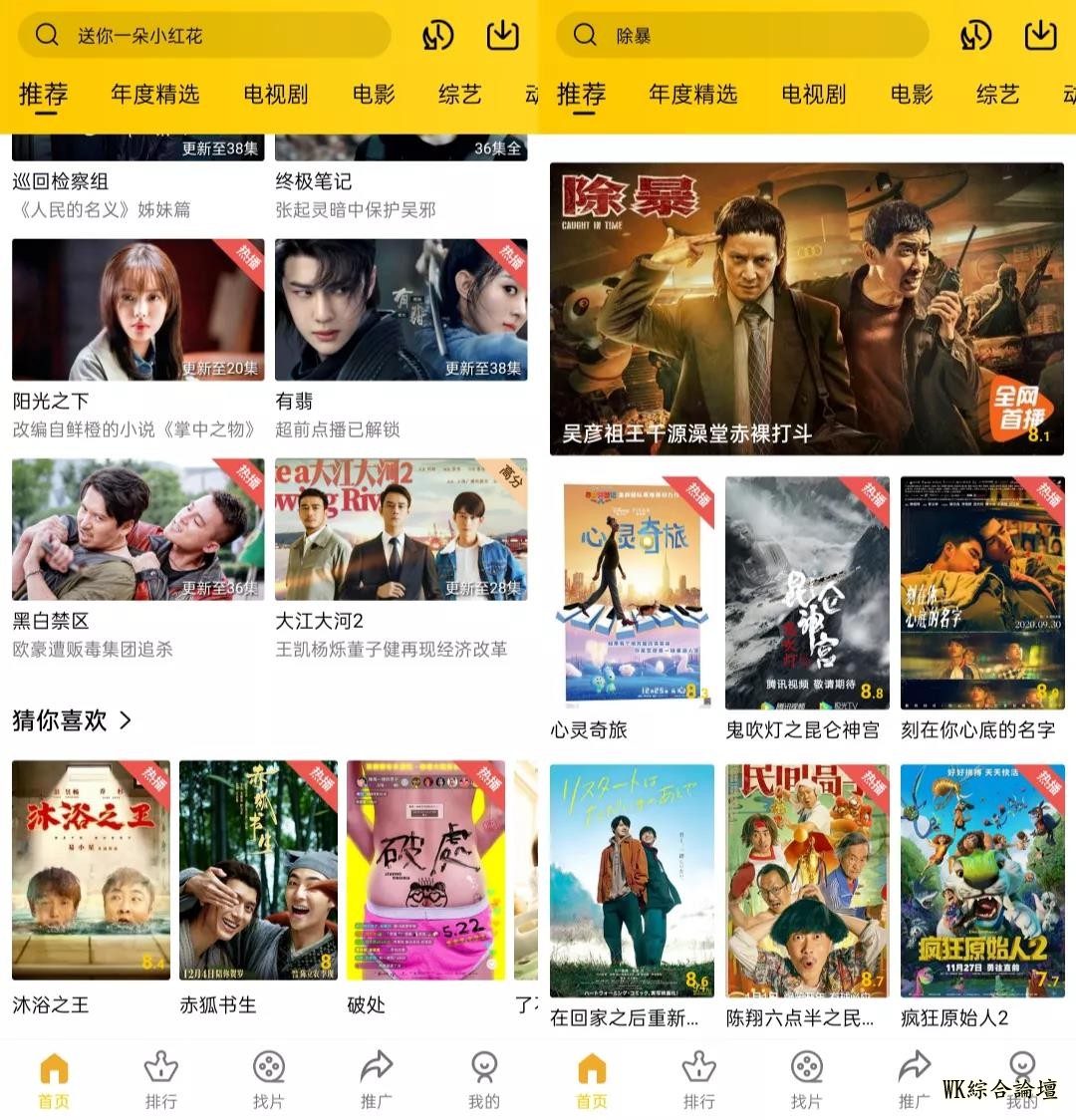Open the 陈翔六点半 movie poster
Screen dimensions: 1076x1120
click(807, 880)
